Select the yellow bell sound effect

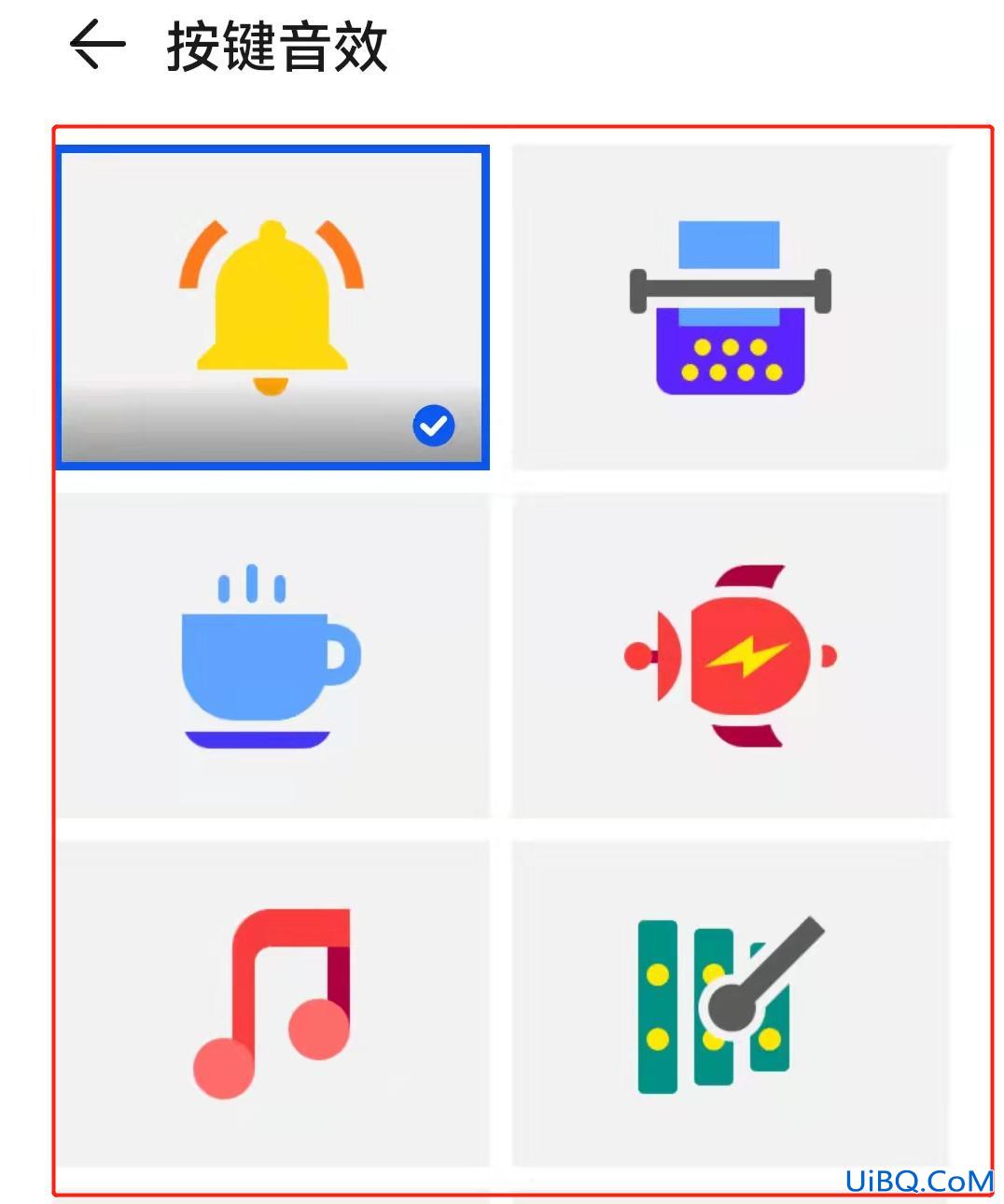pos(272,307)
